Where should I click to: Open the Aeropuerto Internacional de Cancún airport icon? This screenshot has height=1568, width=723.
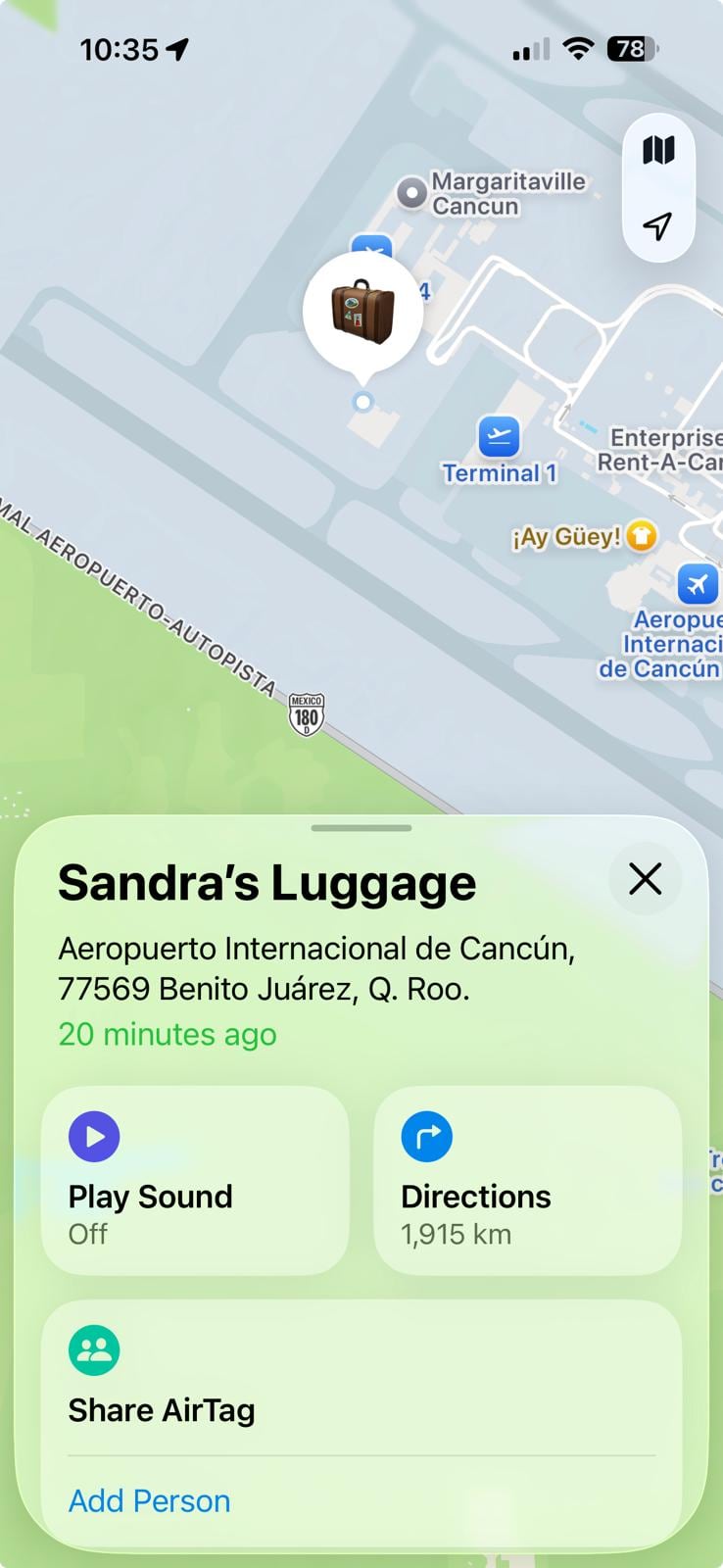697,585
